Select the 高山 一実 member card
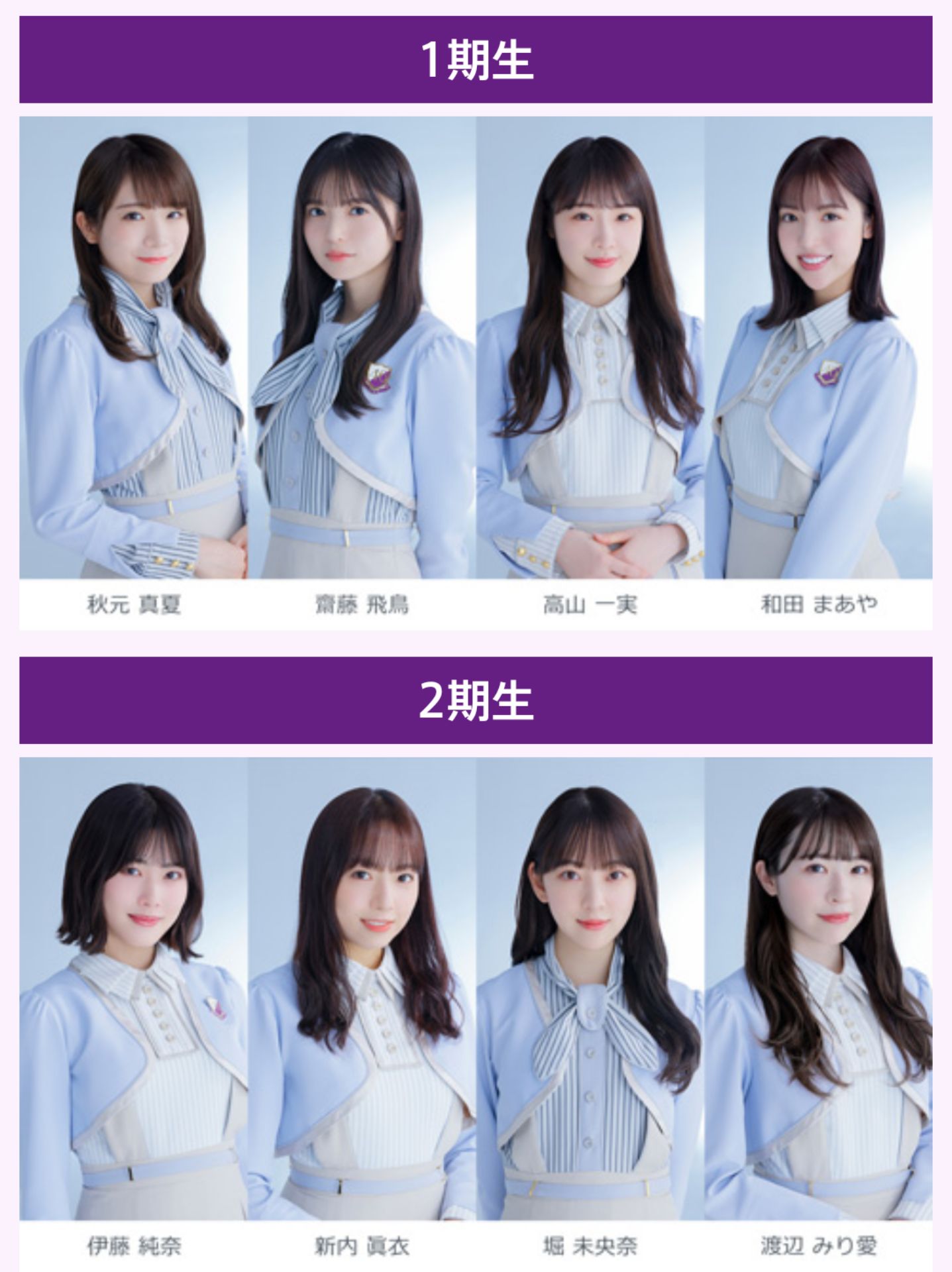The height and width of the screenshot is (1272, 952). tap(590, 371)
